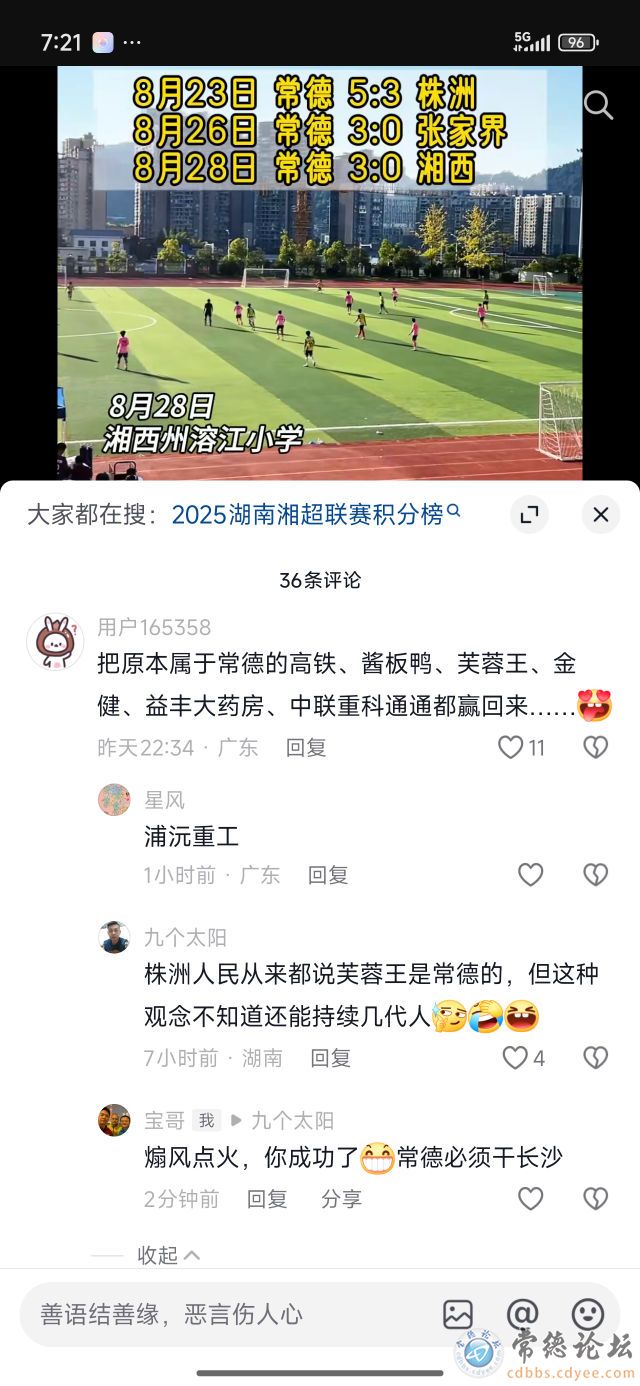640x1386 pixels.
Task: Like the comment by 用户165358
Action: 512,747
